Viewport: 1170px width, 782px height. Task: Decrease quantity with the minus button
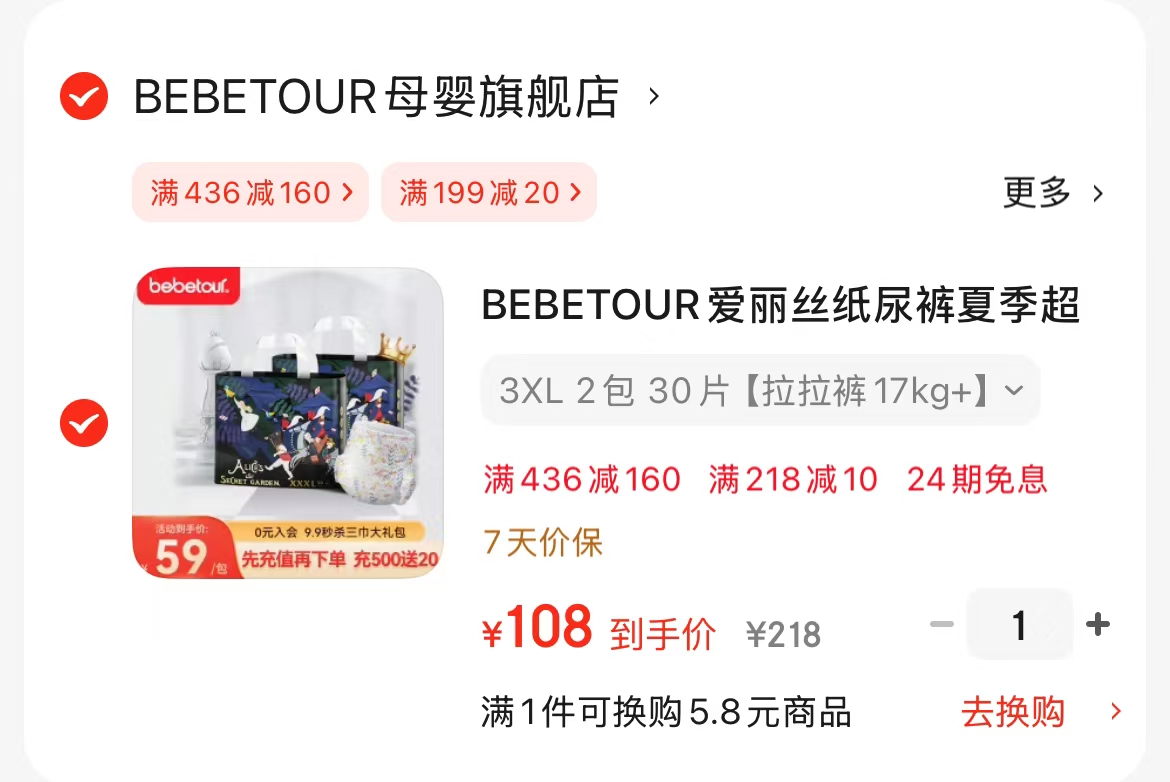[941, 625]
